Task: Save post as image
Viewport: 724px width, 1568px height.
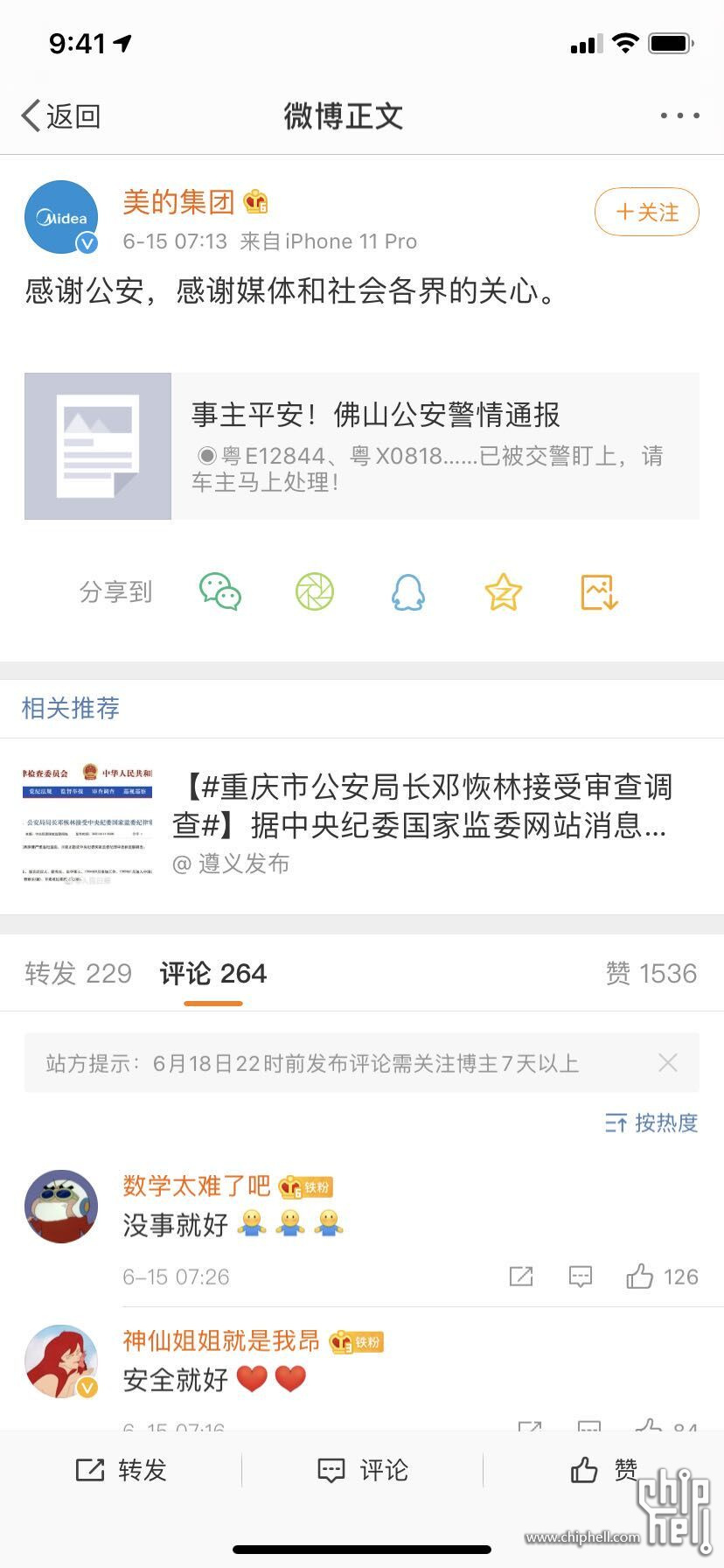Action: (x=600, y=592)
